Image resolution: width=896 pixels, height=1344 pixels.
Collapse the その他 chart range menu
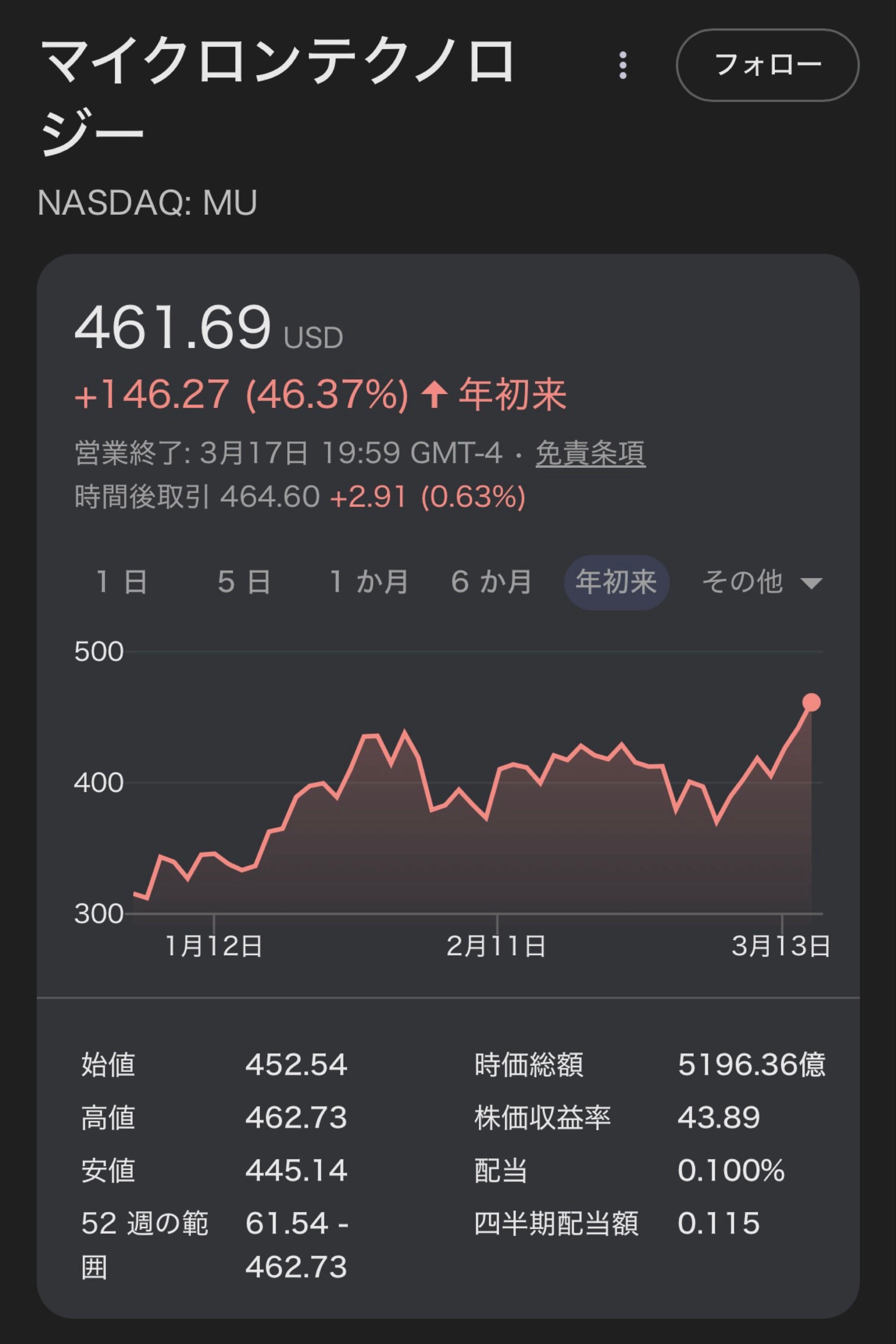coord(743,581)
